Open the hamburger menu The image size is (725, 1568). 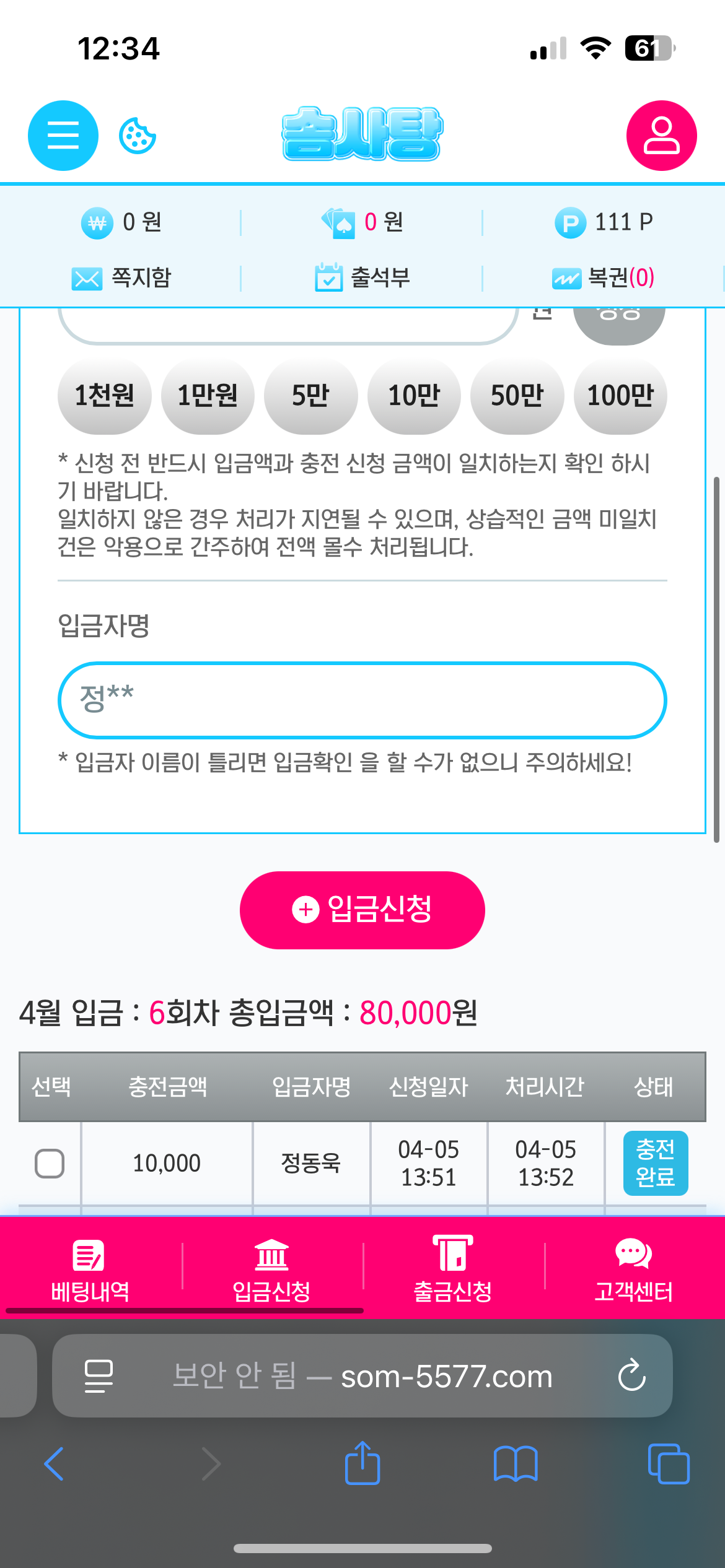tap(63, 136)
